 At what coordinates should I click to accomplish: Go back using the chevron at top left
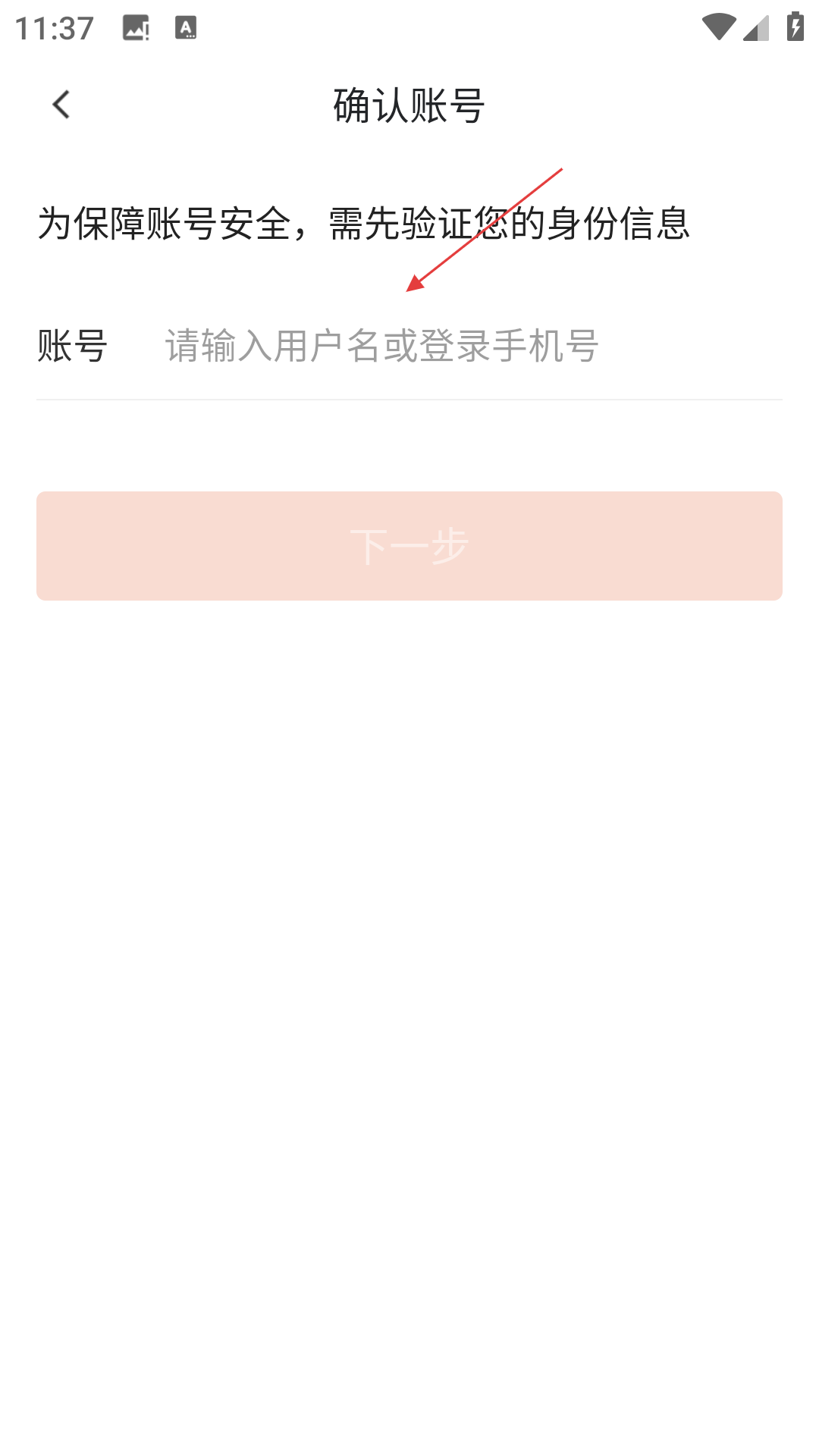(61, 104)
